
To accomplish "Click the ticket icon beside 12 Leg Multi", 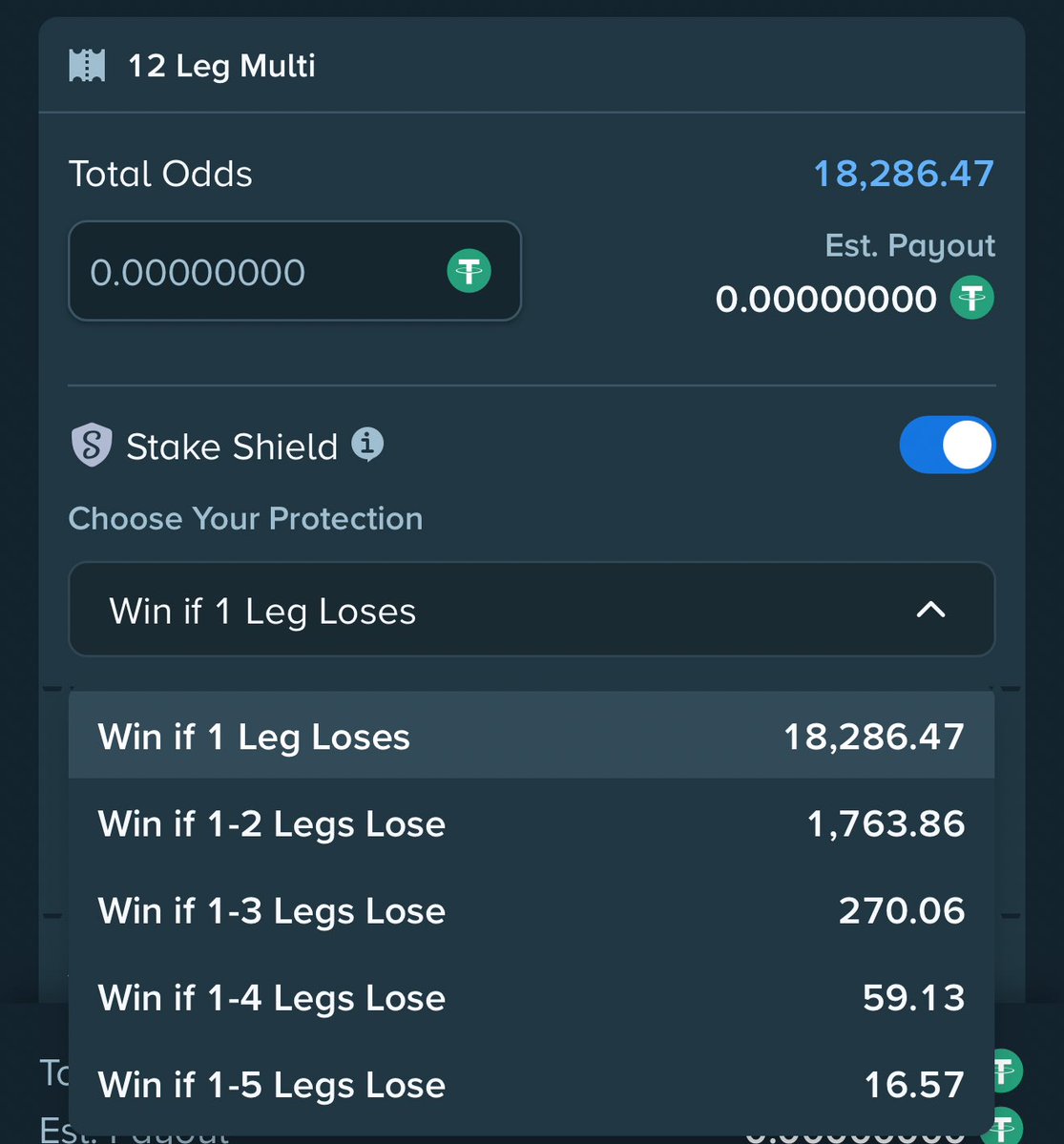I will (x=90, y=65).
